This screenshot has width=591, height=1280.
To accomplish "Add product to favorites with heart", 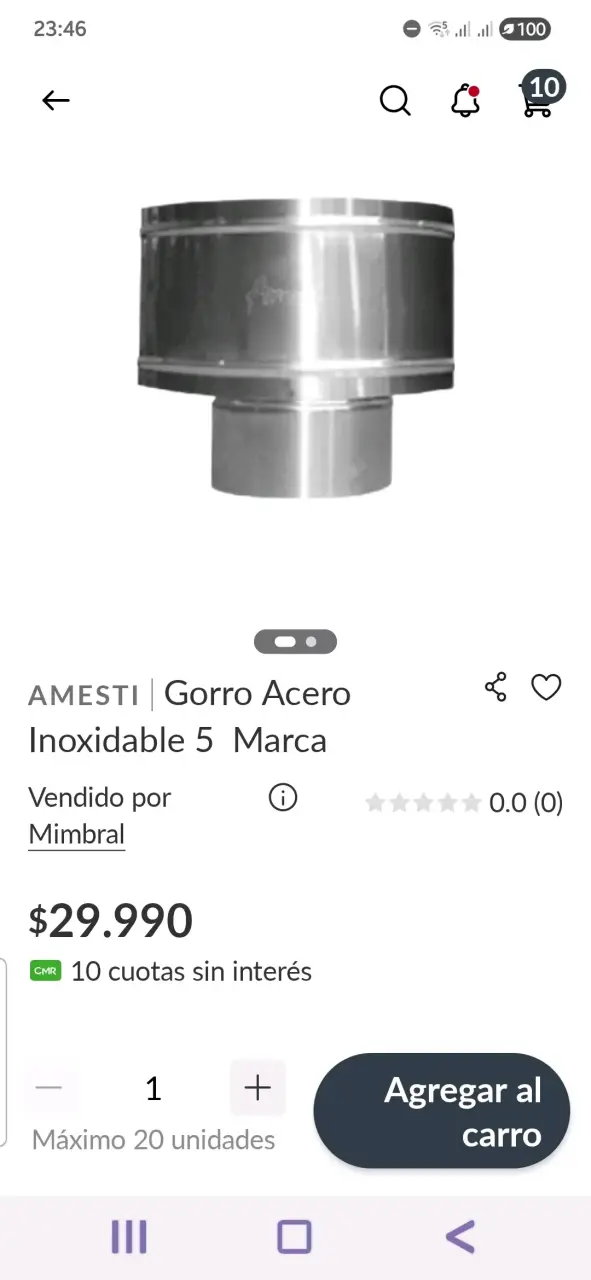I will tap(546, 687).
